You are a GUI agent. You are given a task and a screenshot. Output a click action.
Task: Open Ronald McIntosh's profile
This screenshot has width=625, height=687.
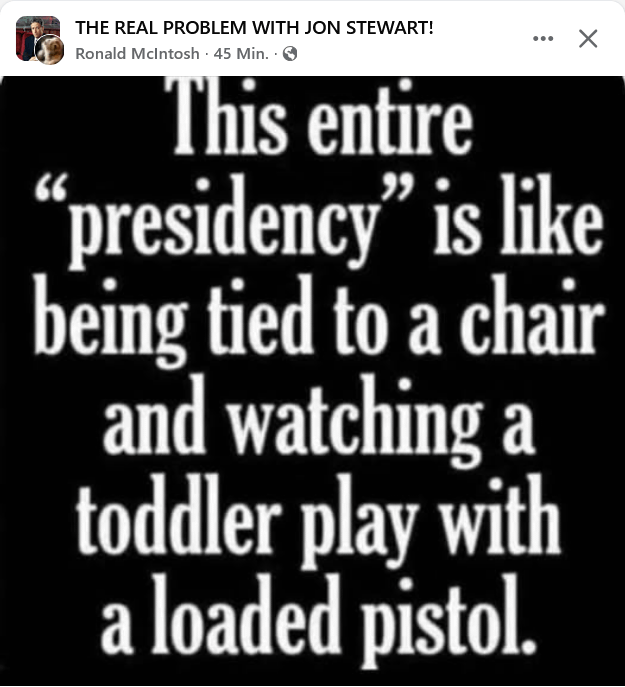[137, 54]
